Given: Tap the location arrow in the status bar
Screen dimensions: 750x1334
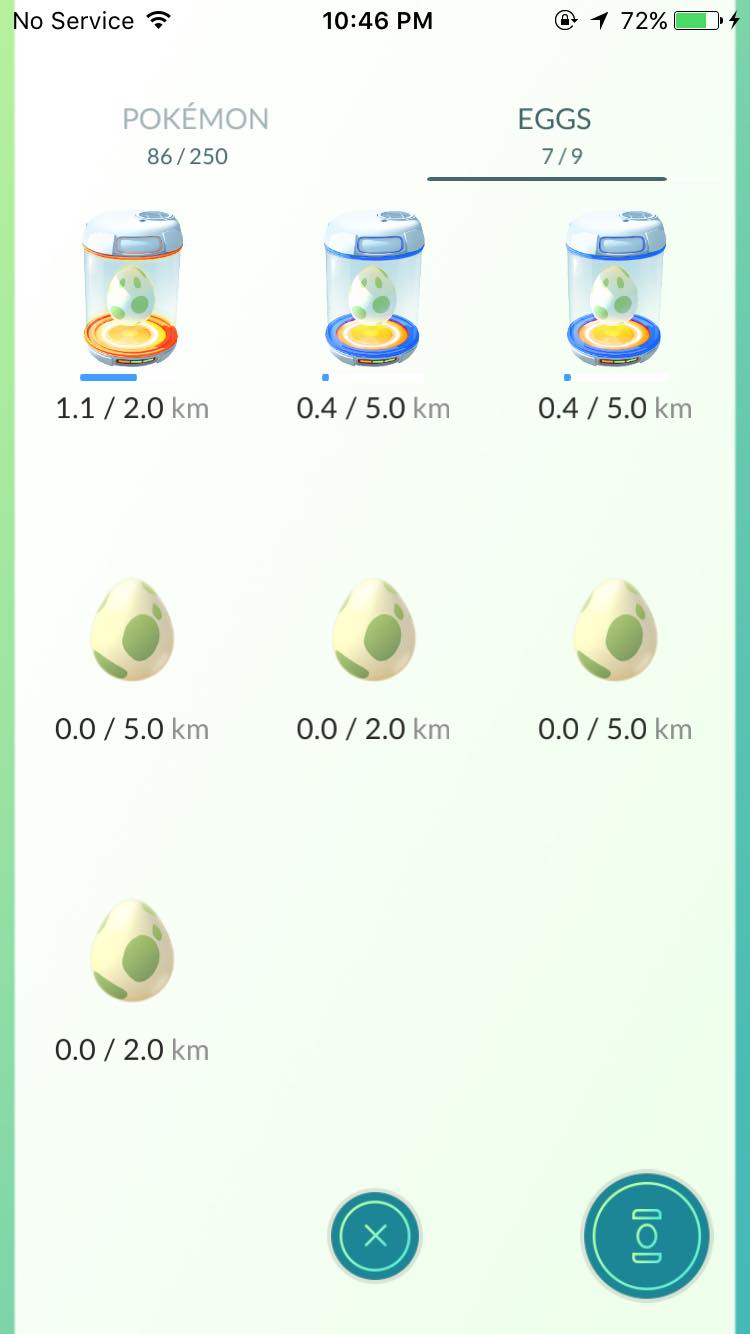Looking at the screenshot, I should [600, 20].
